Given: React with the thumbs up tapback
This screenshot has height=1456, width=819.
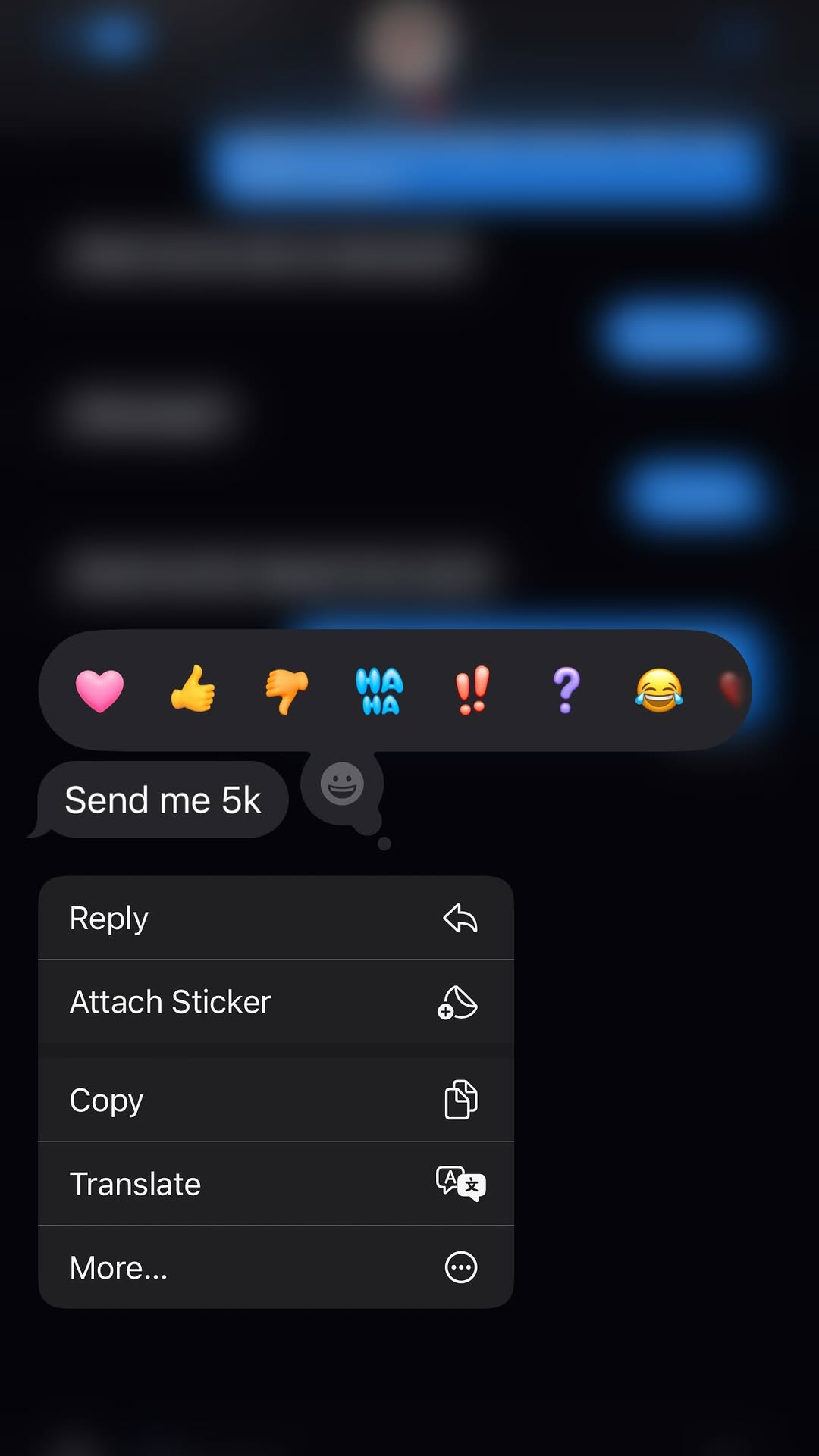Looking at the screenshot, I should pos(193,689).
